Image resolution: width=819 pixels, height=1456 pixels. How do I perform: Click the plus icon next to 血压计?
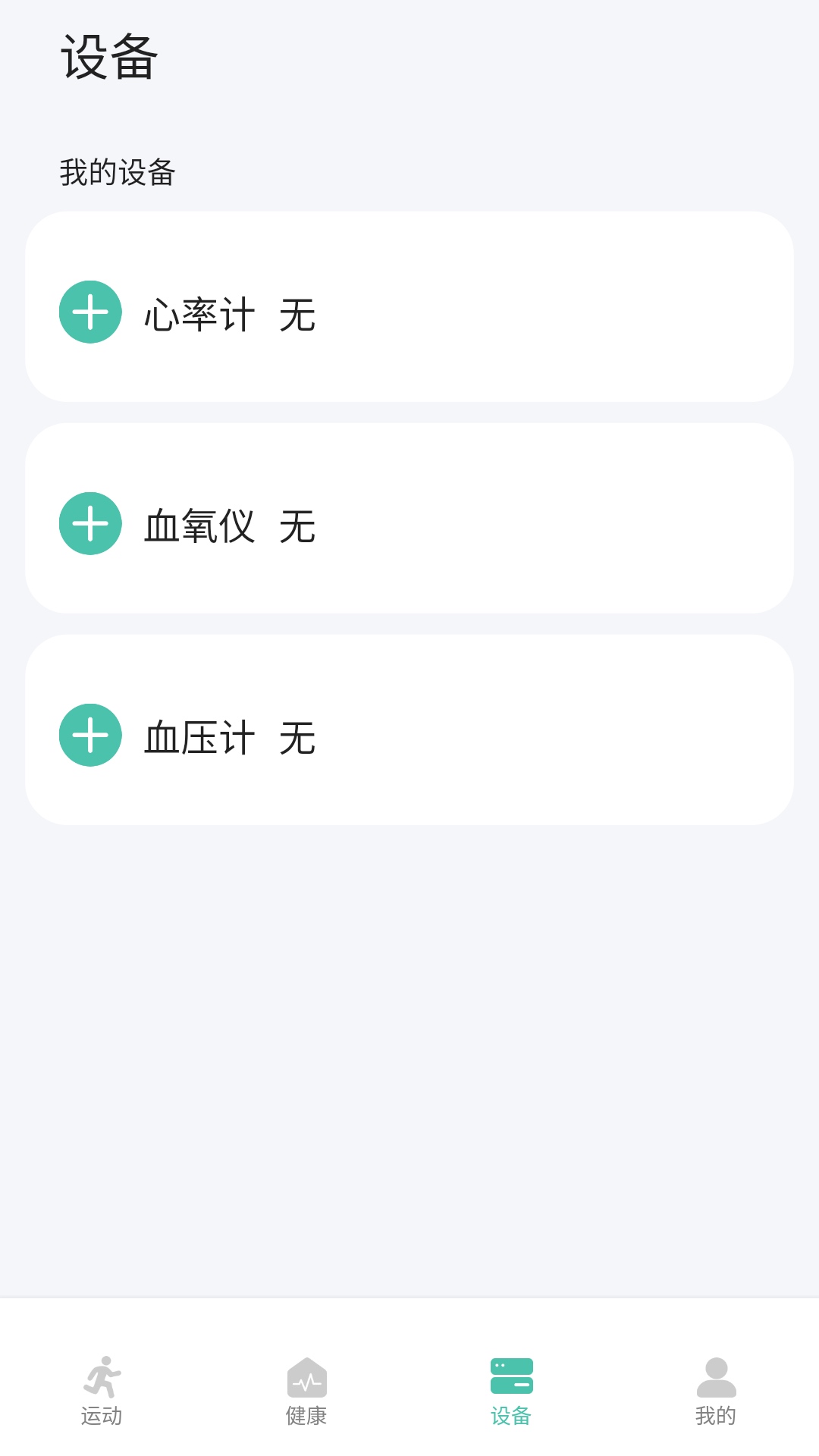pos(89,736)
